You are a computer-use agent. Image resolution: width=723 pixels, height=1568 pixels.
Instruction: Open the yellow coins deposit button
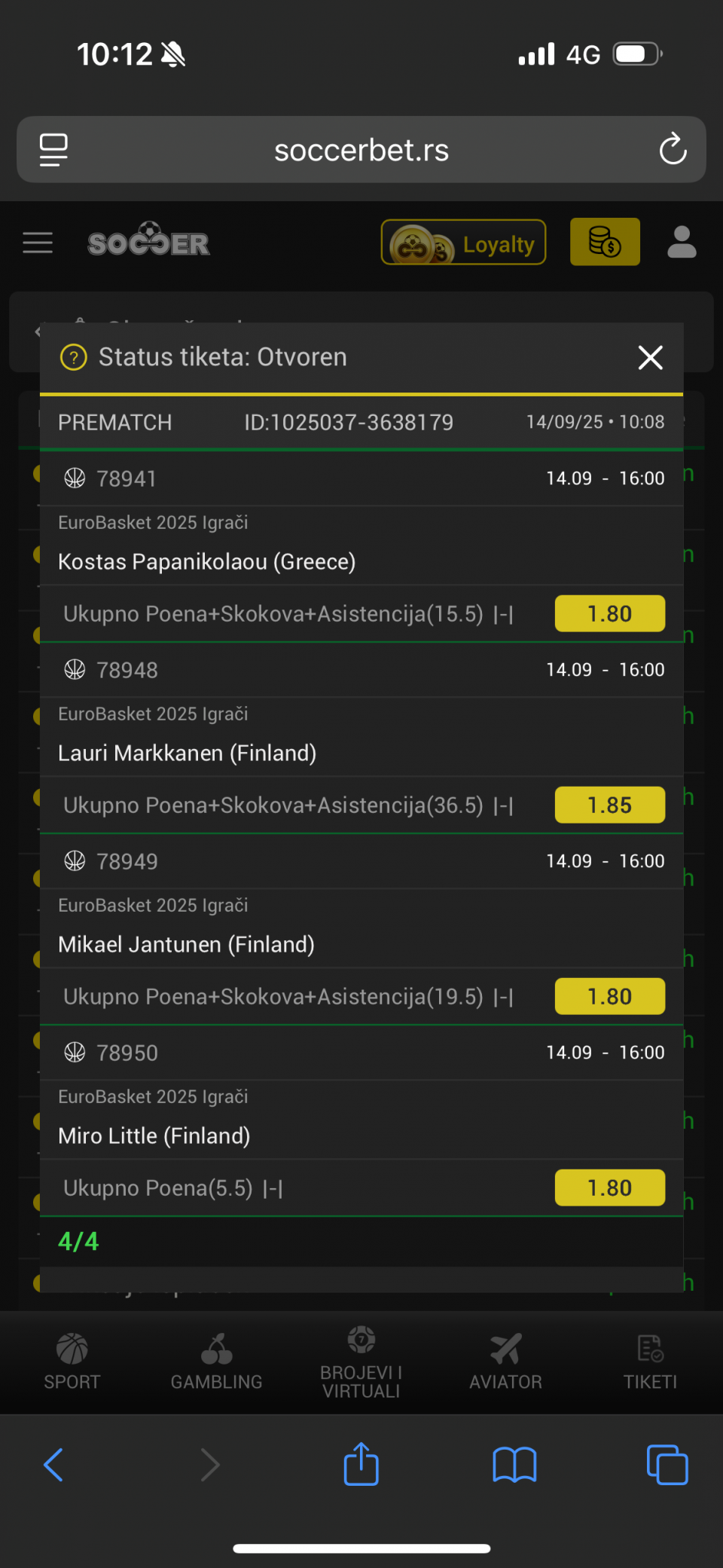pyautogui.click(x=605, y=242)
